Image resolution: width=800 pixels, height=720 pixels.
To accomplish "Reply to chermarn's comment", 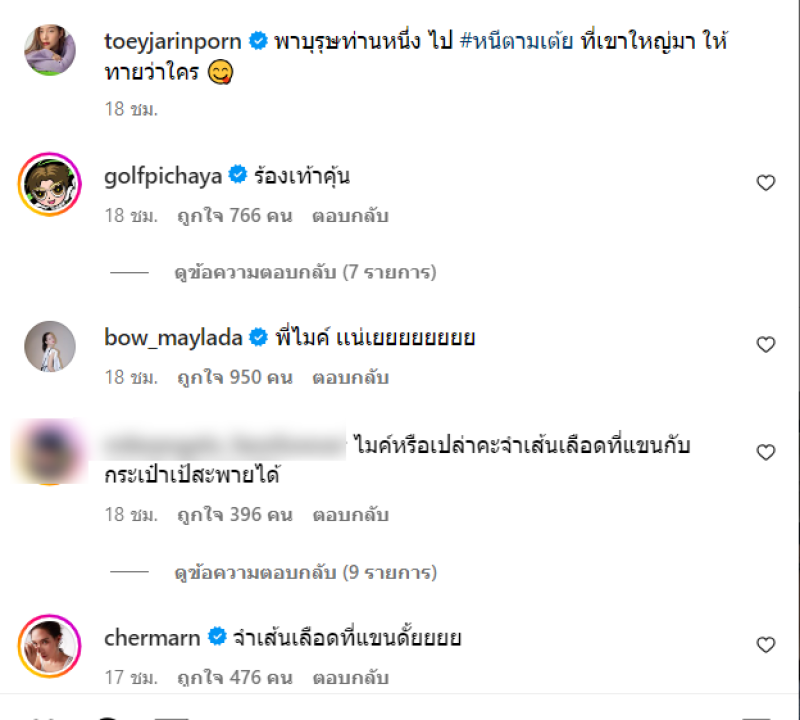I will pyautogui.click(x=350, y=677).
